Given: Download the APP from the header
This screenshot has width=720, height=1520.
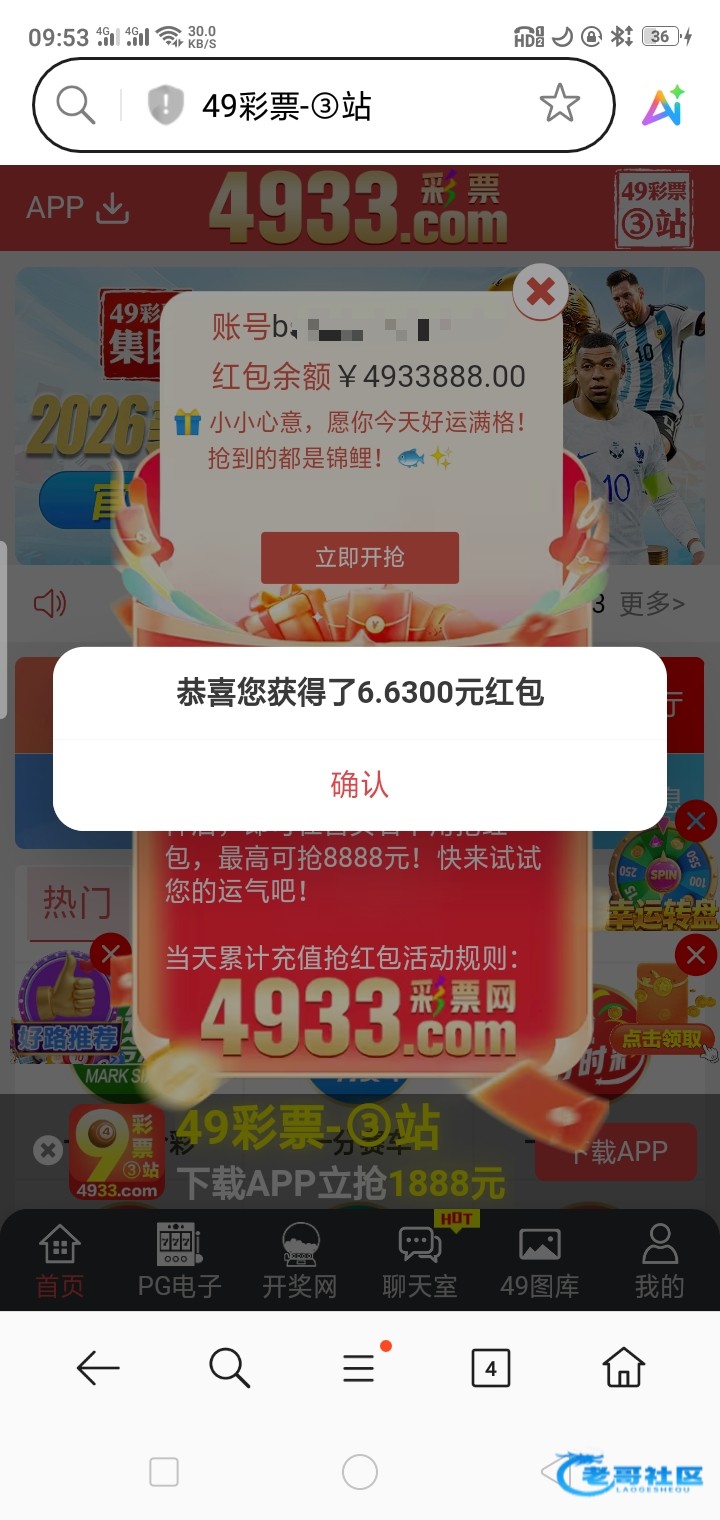Looking at the screenshot, I should [78, 208].
